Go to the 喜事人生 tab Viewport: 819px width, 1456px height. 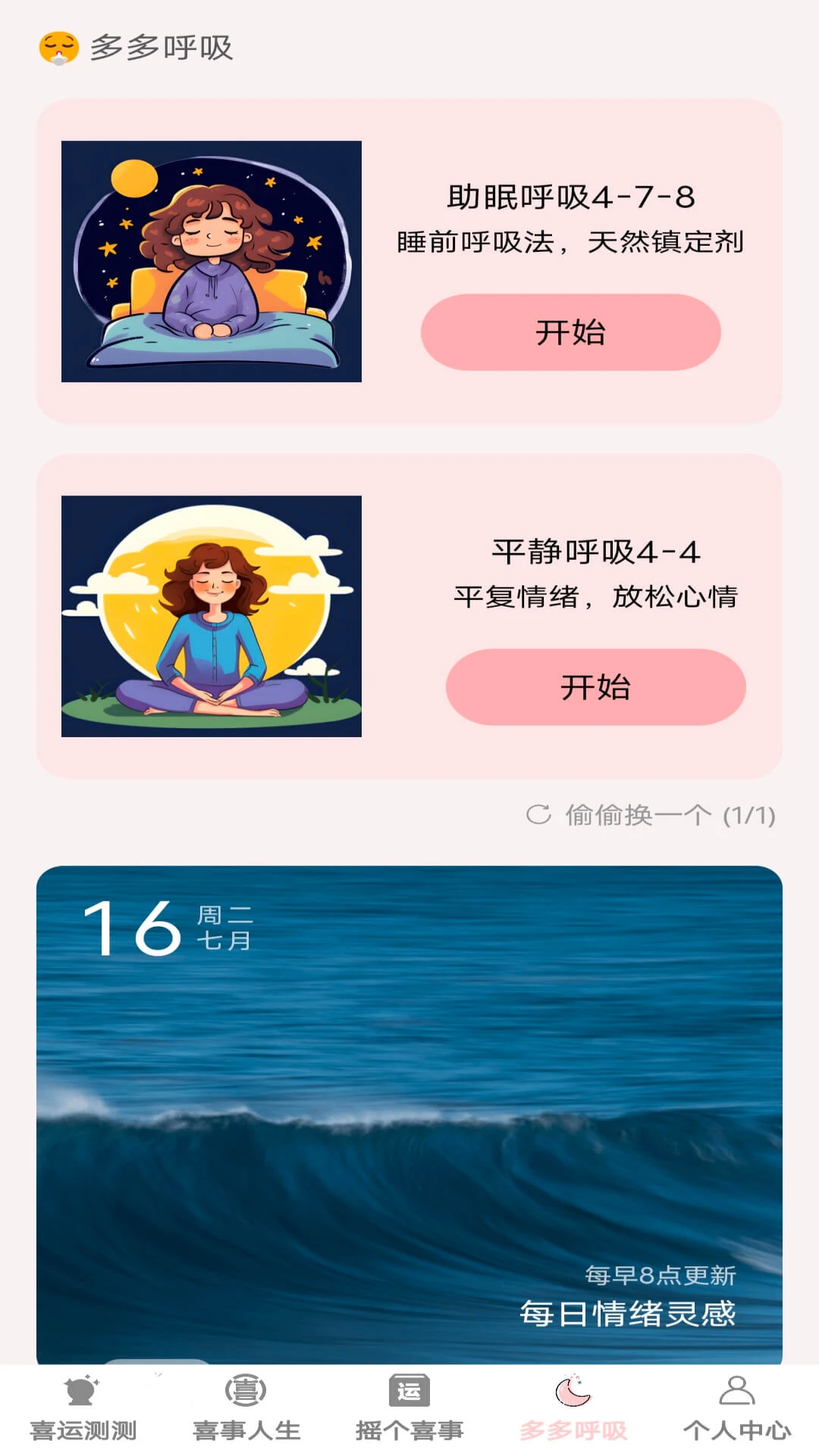246,1408
